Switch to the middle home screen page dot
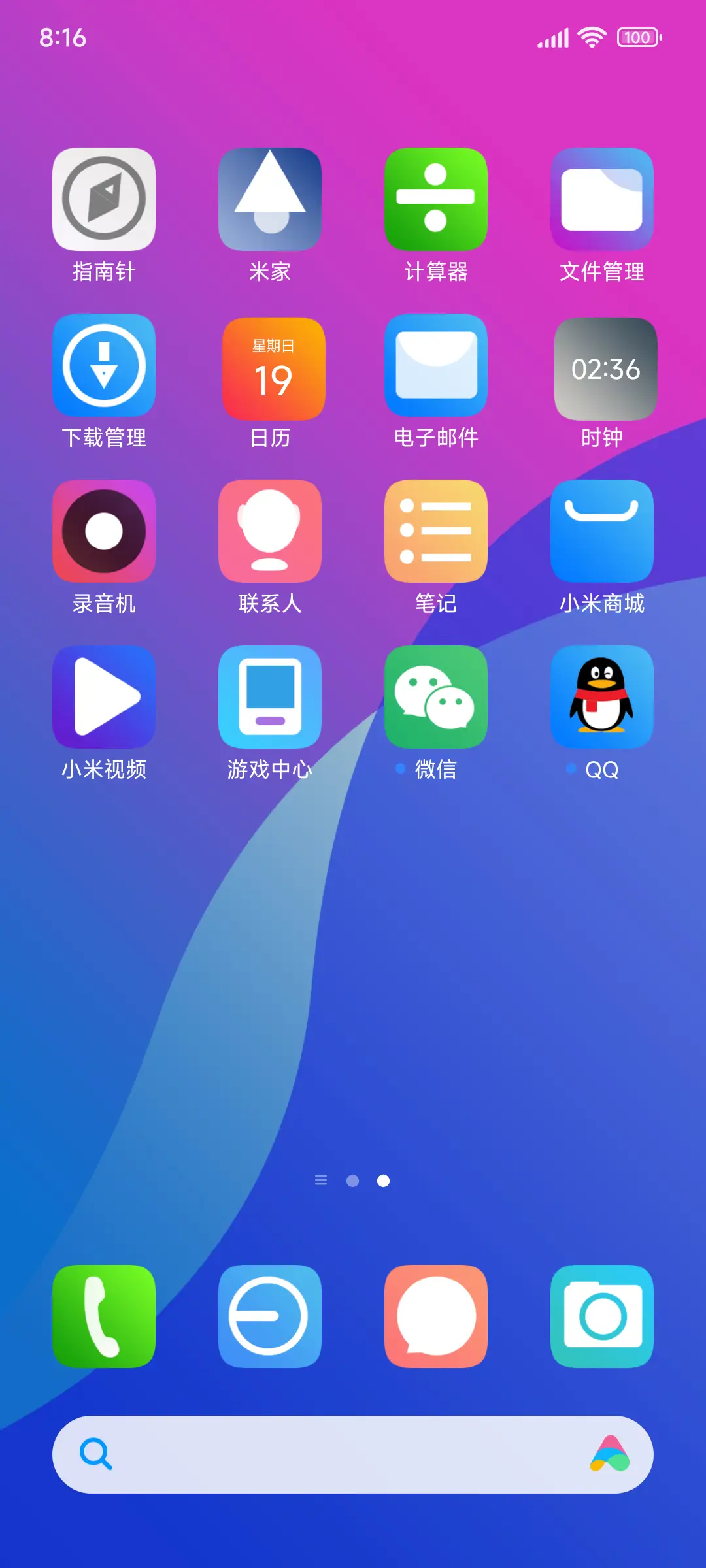The height and width of the screenshot is (1568, 706). [353, 1181]
